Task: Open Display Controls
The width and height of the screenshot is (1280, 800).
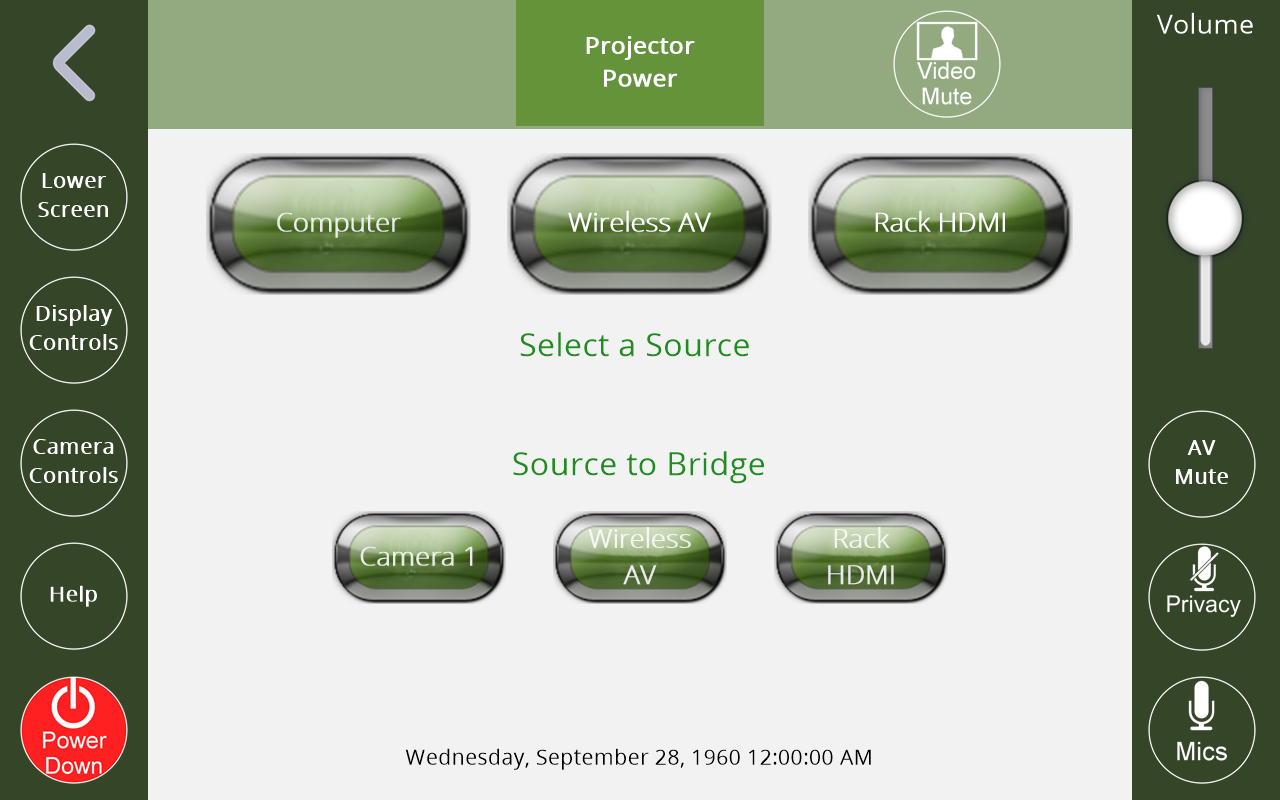Action: [74, 329]
